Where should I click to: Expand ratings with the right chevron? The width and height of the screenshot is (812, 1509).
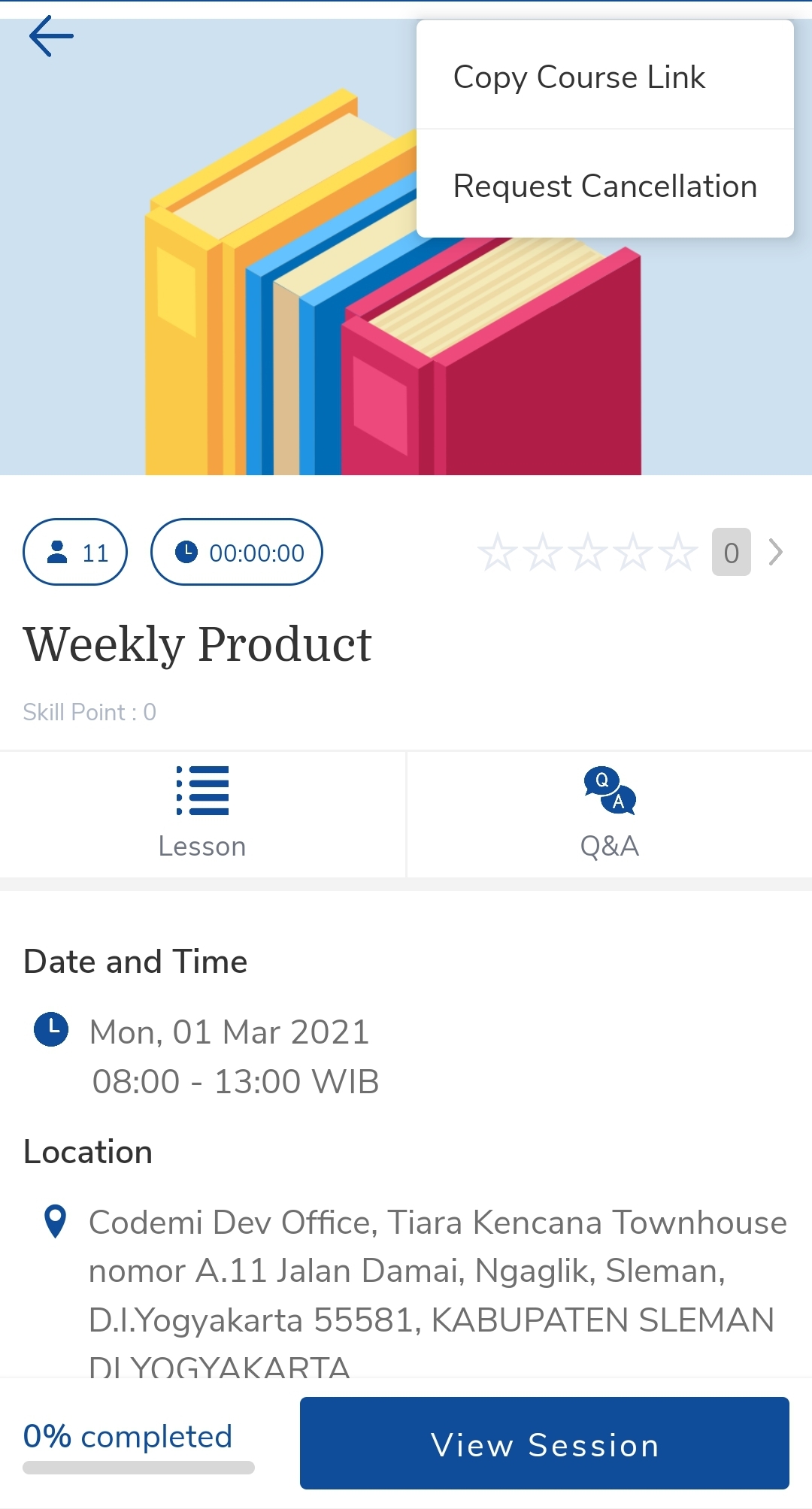click(774, 552)
